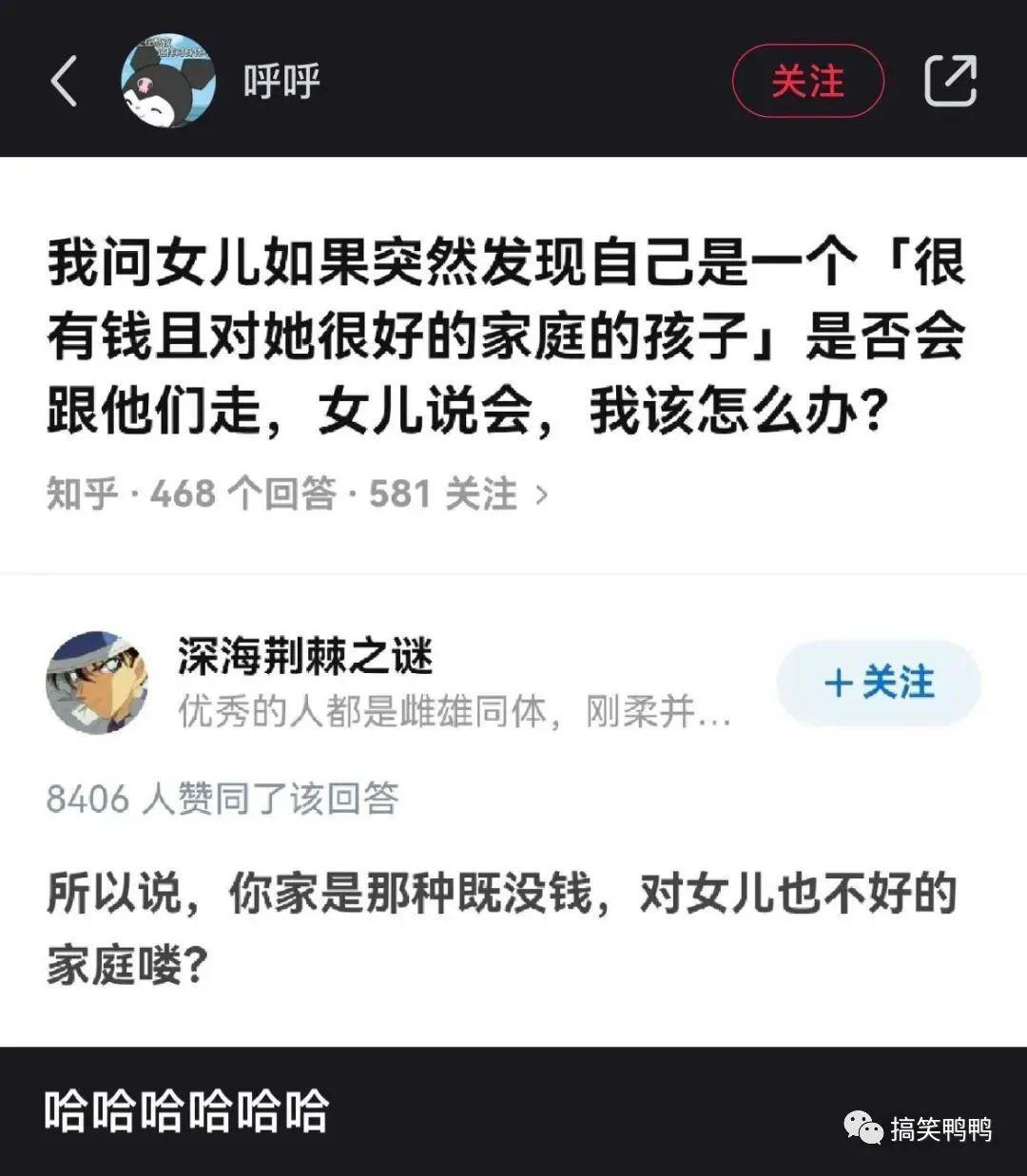Share this post via the share icon
The image size is (1027, 1176).
[x=951, y=81]
